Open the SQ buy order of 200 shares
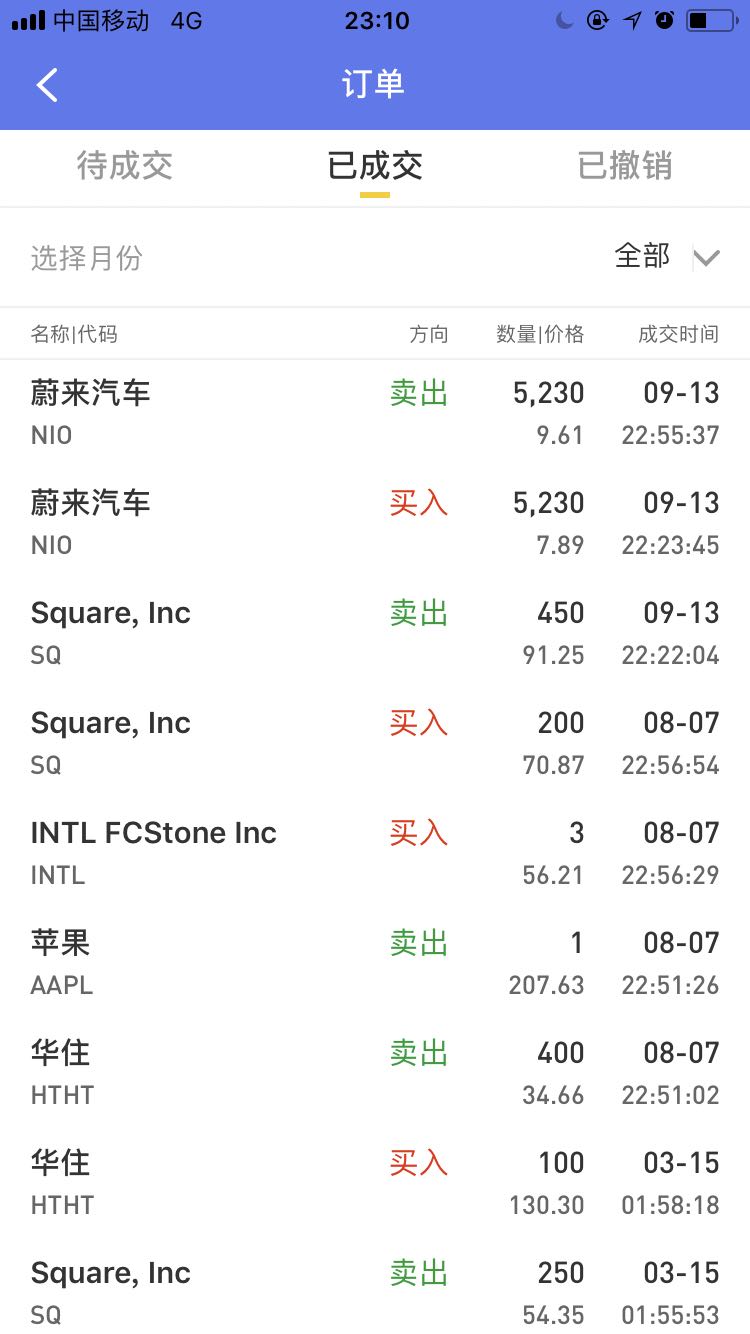 [x=375, y=744]
